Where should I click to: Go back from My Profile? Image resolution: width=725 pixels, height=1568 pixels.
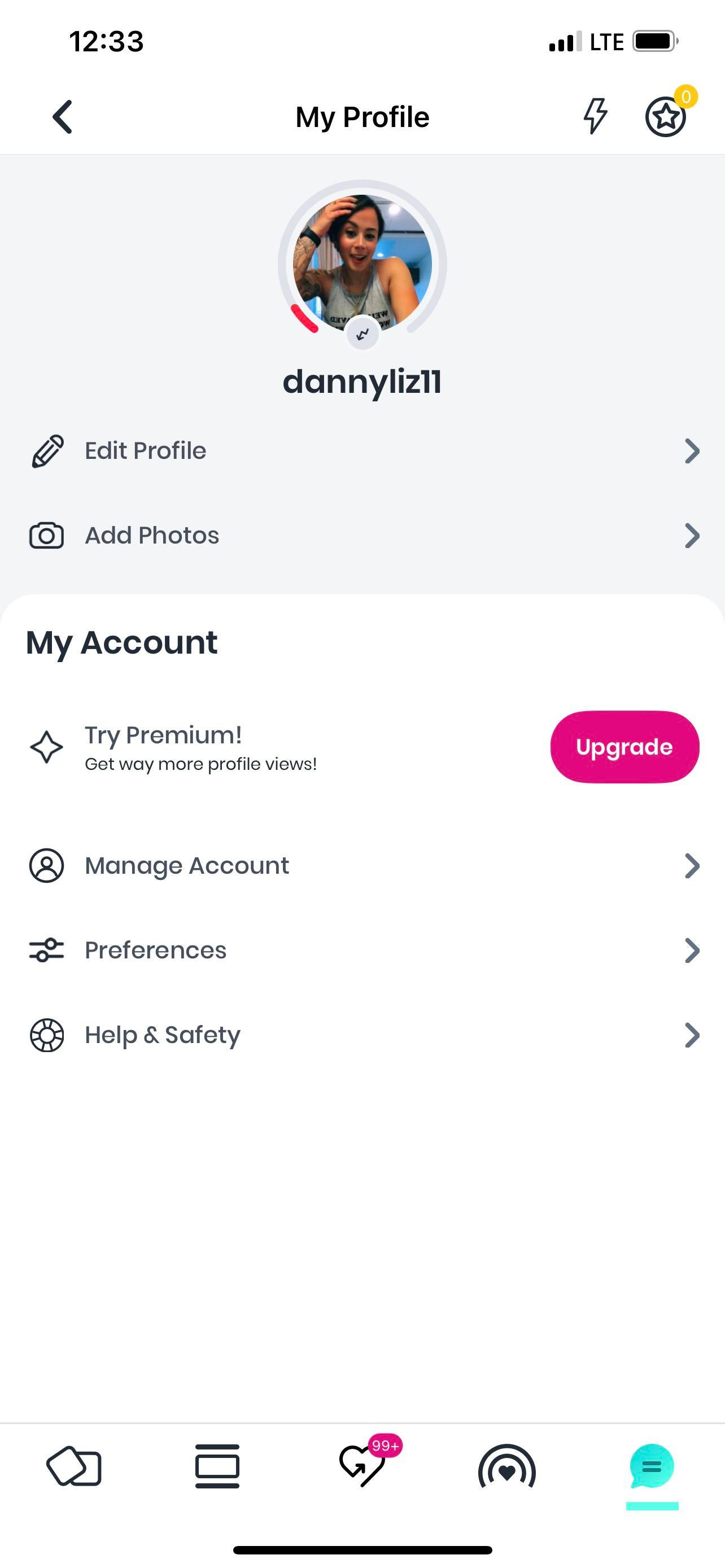click(x=63, y=116)
